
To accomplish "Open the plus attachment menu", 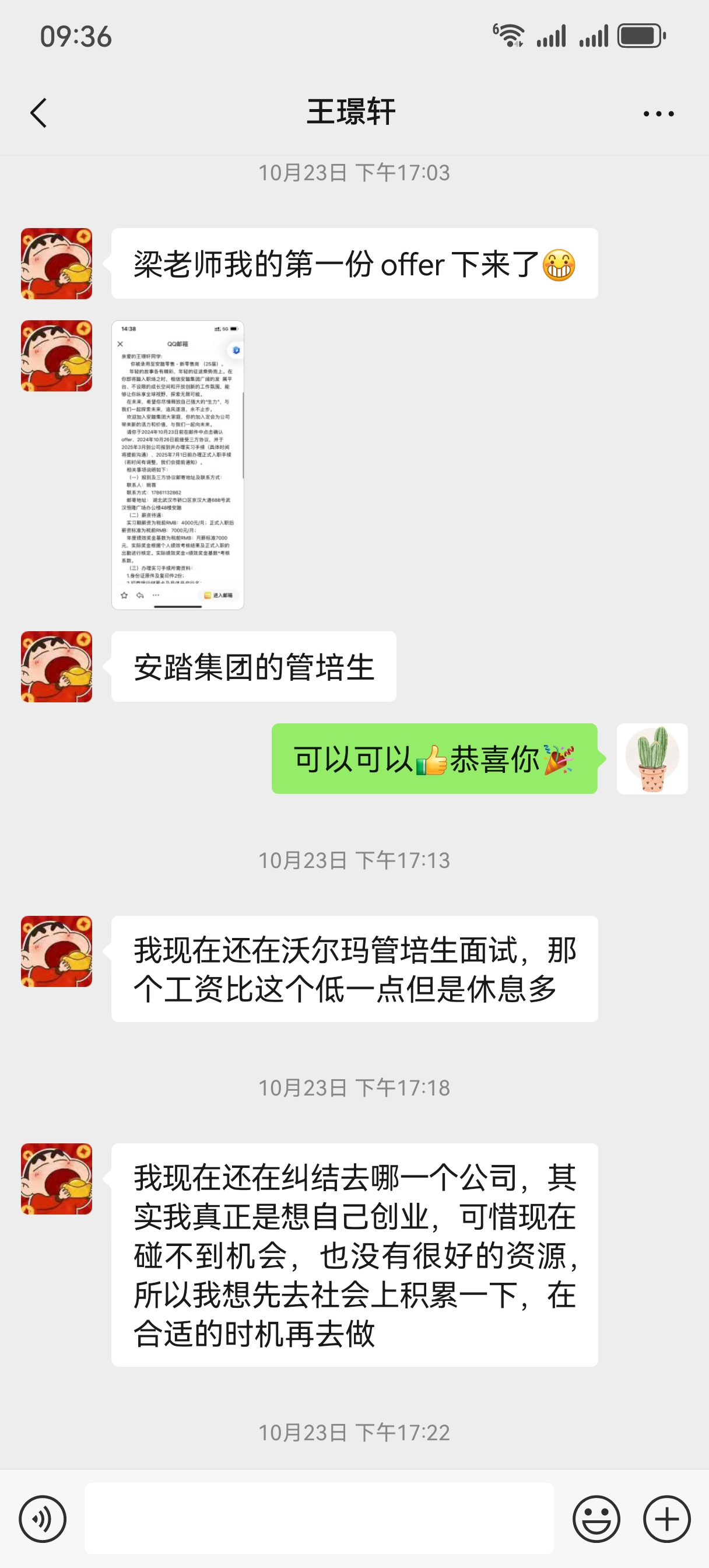I will click(x=666, y=1518).
